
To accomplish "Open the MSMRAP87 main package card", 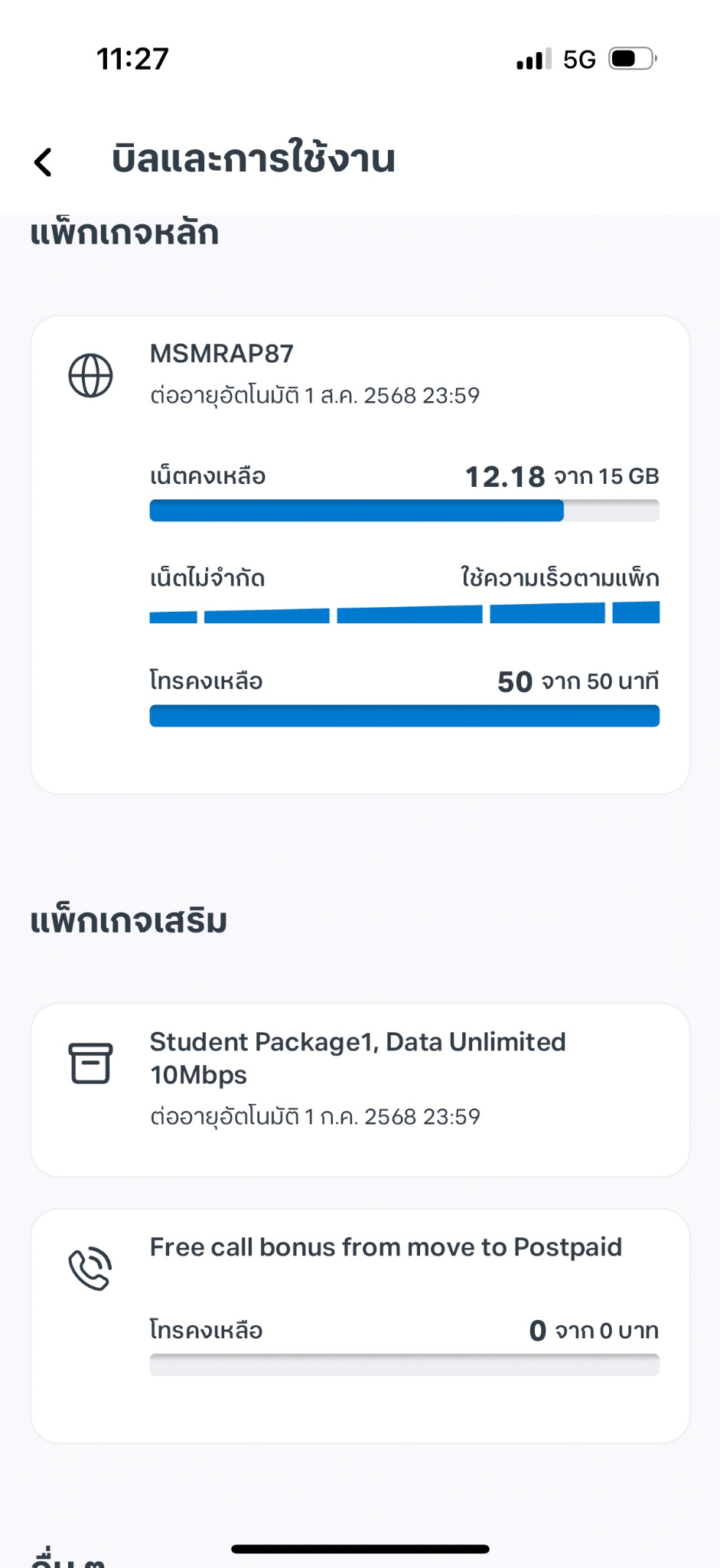I will pyautogui.click(x=360, y=555).
